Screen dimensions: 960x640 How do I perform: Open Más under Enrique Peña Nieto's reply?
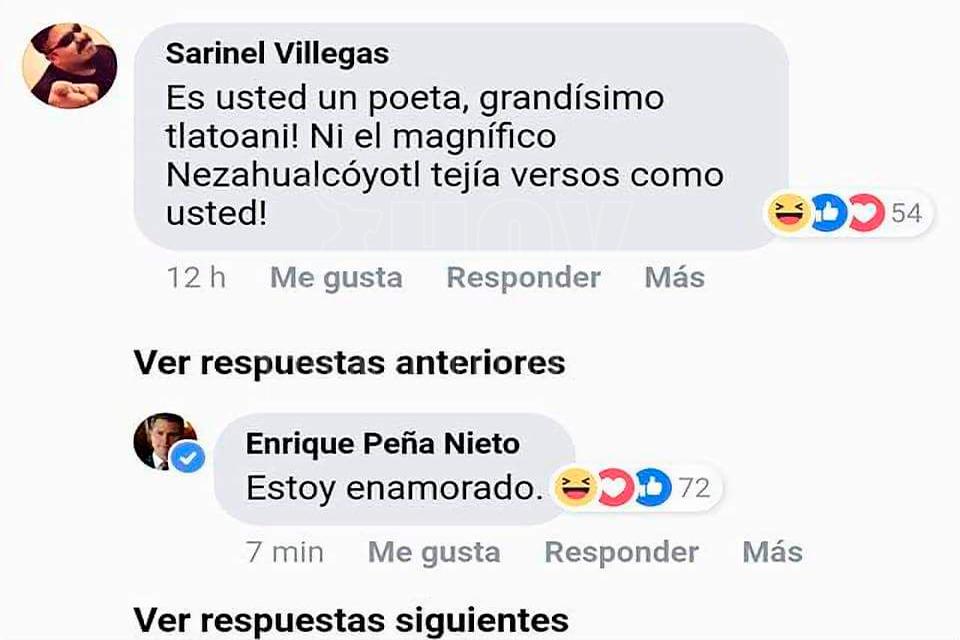tap(772, 552)
